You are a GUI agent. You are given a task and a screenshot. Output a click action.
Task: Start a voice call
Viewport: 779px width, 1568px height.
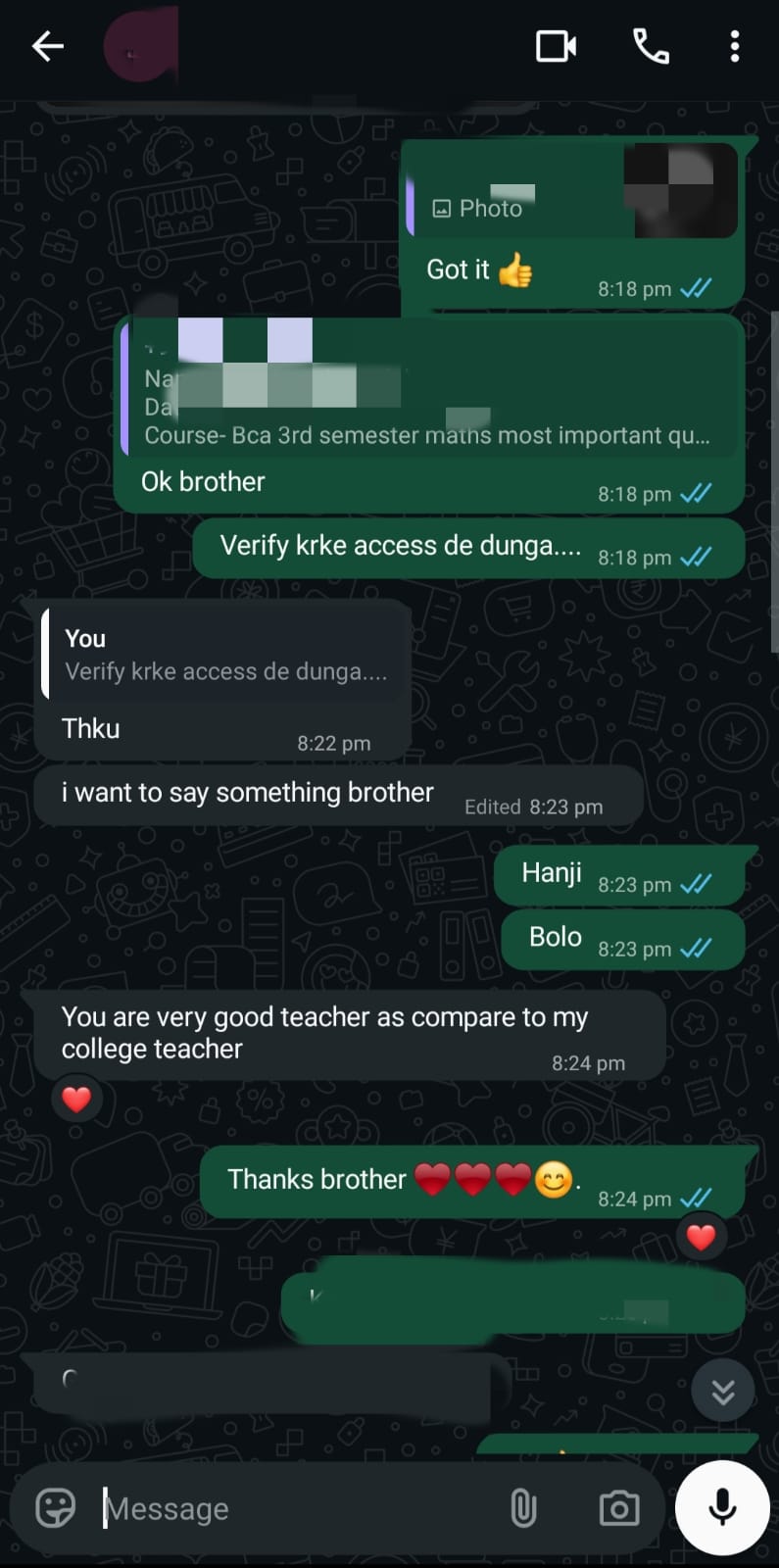click(x=651, y=46)
